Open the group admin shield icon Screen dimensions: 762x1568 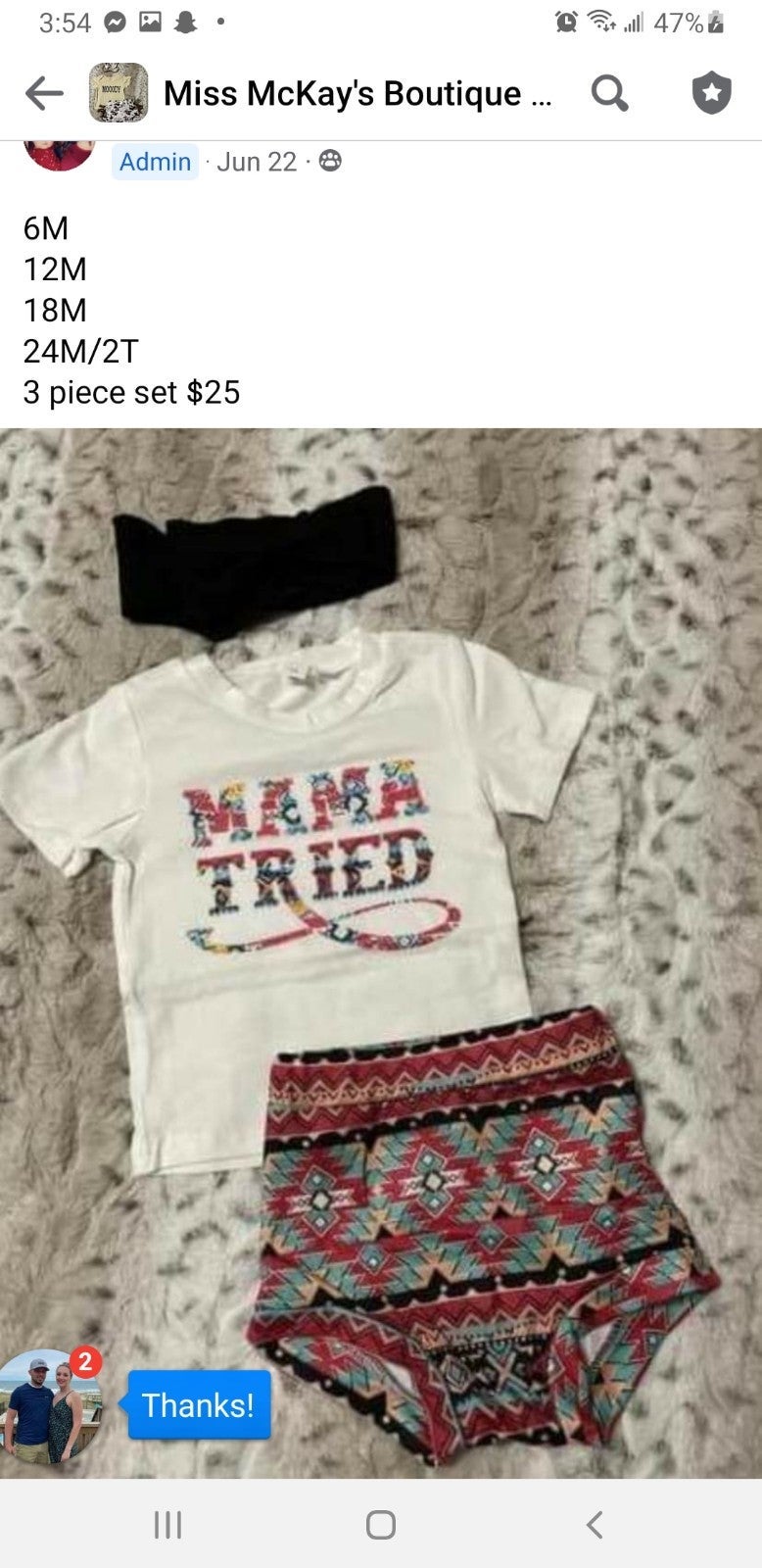(712, 93)
